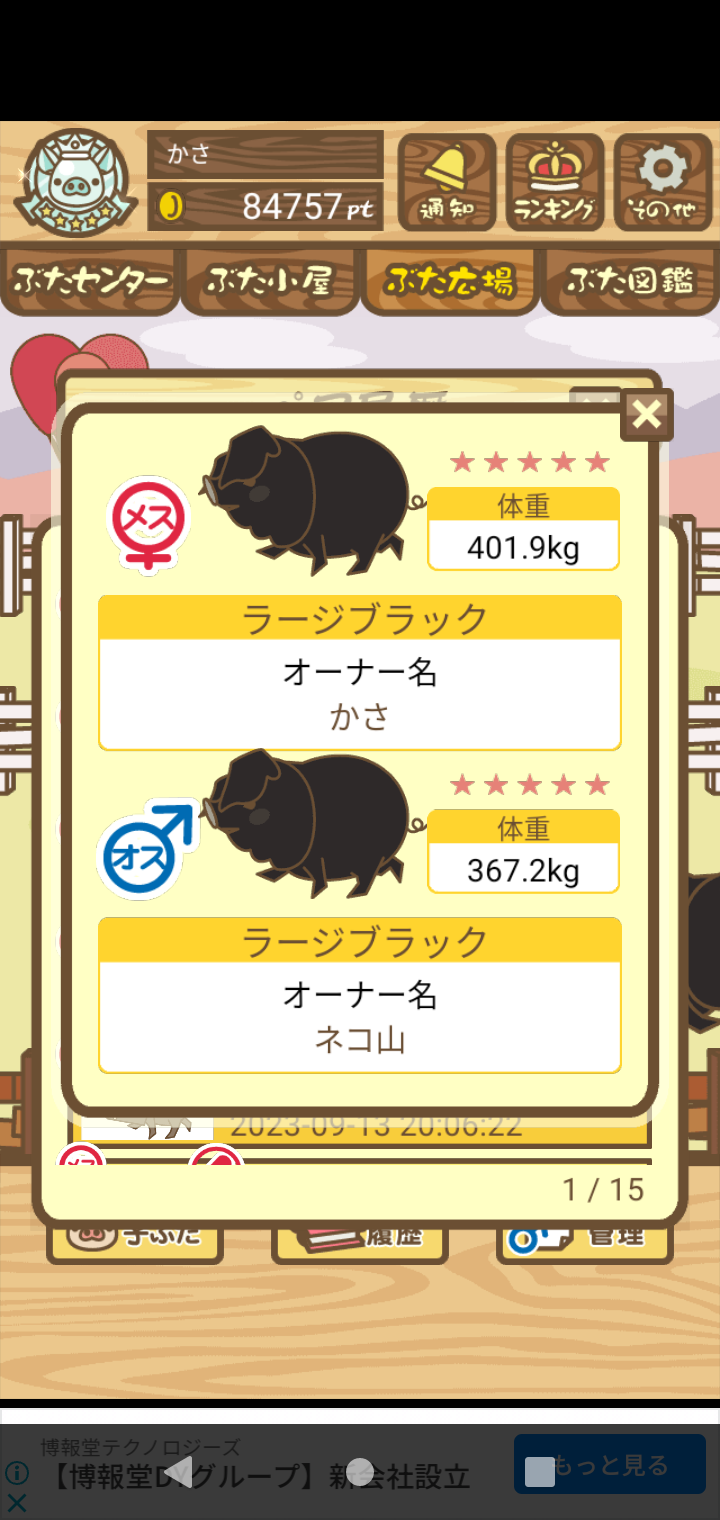Open the ad info icon
This screenshot has height=1520, width=720.
16,1472
